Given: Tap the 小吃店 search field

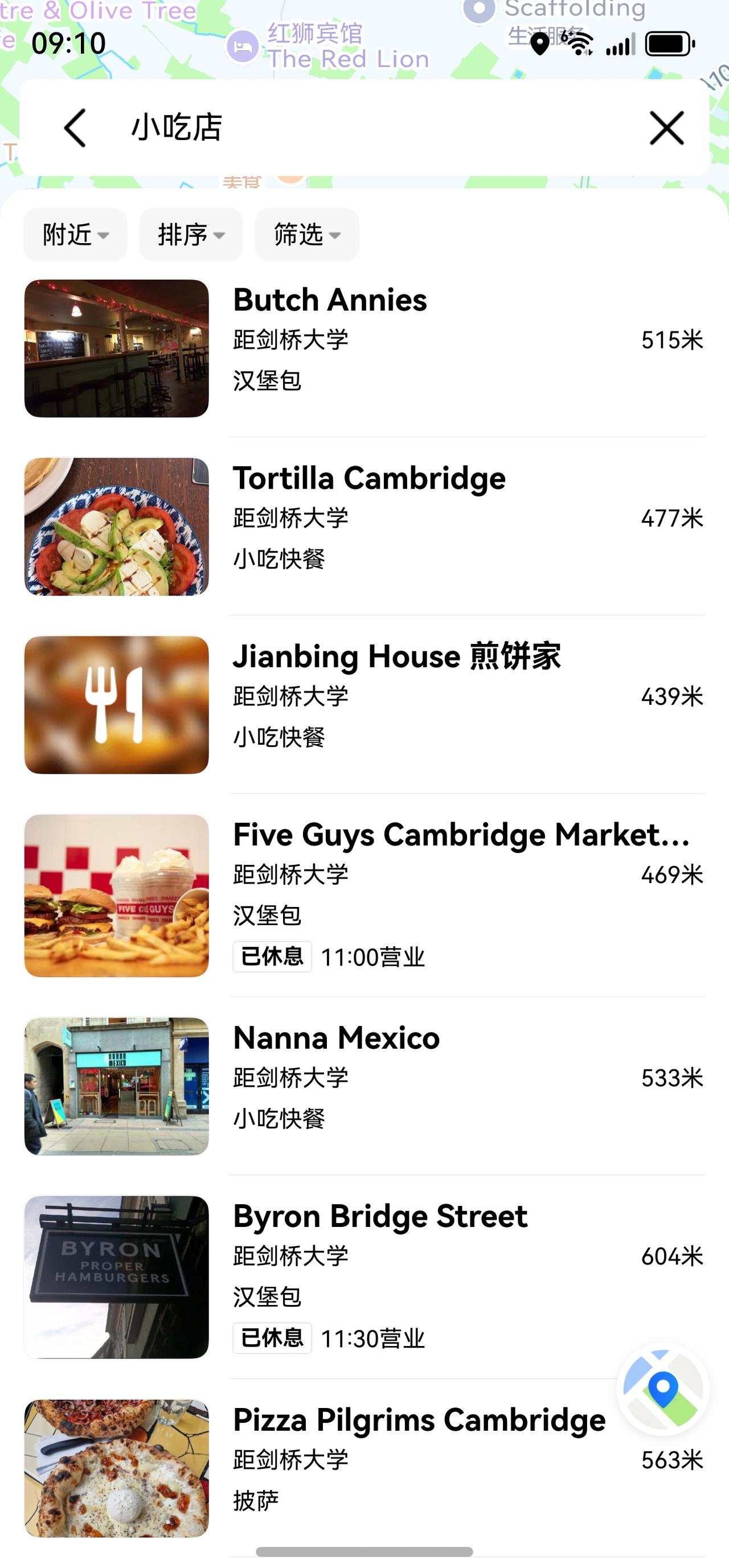Looking at the screenshot, I should [x=366, y=128].
